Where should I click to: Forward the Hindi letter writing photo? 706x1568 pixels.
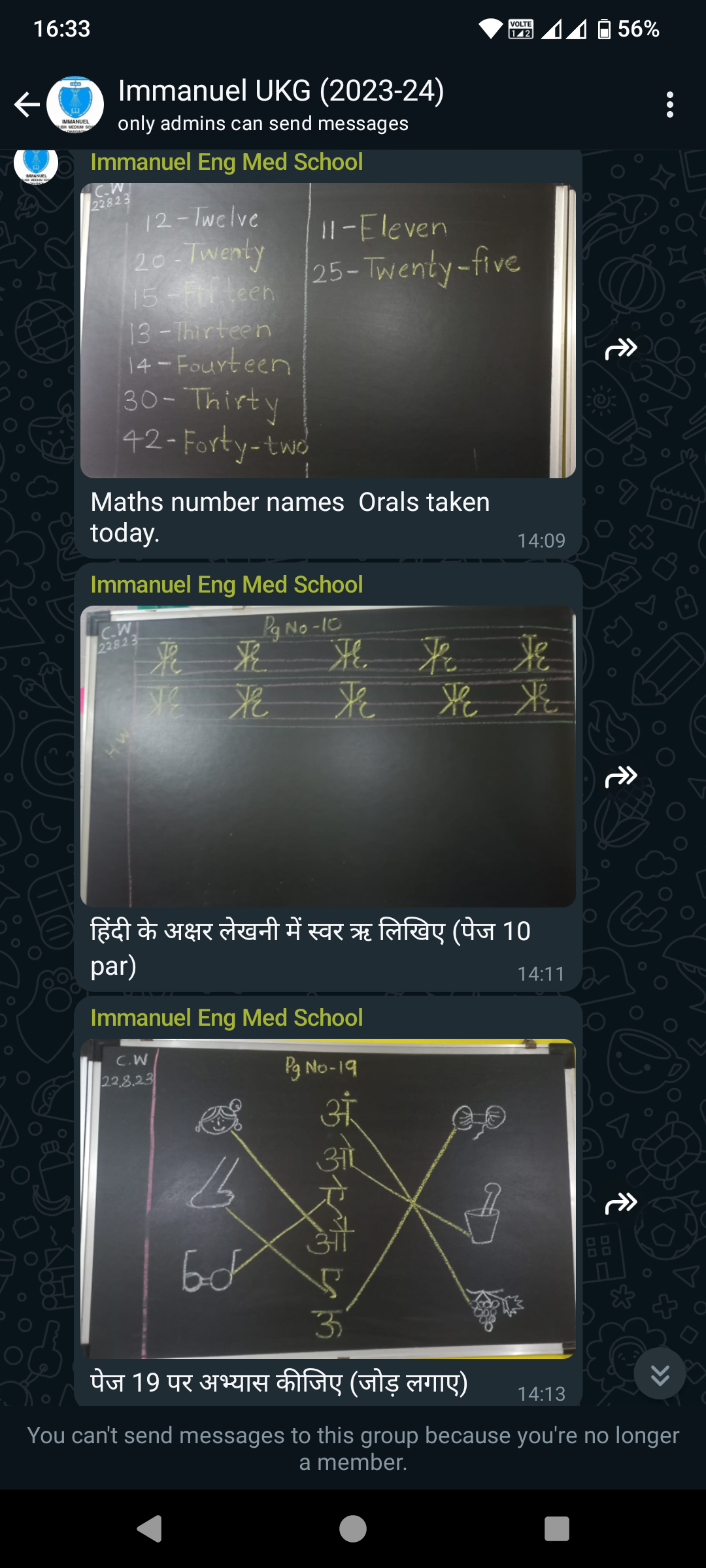[621, 776]
